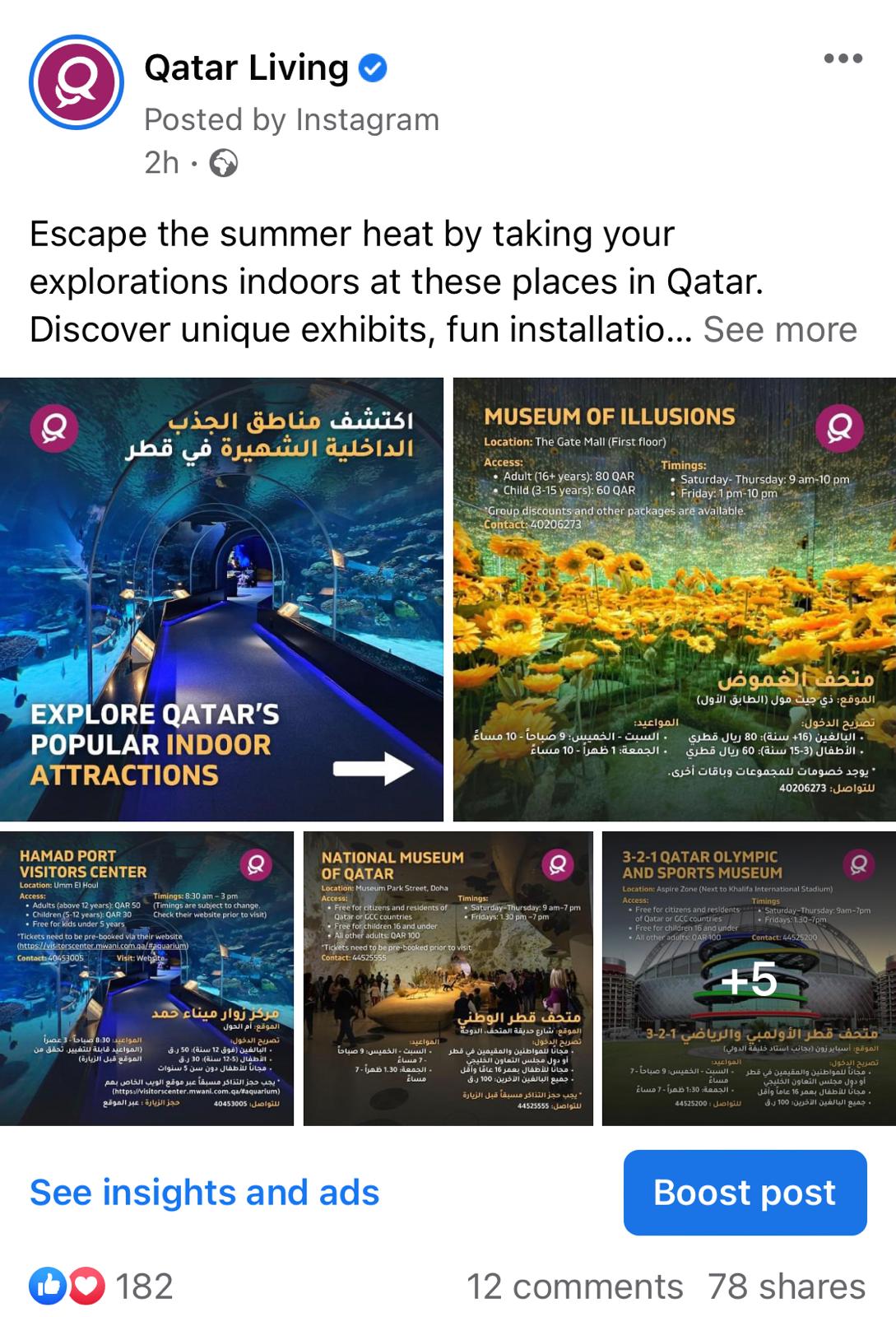See insights and ads

click(204, 1192)
